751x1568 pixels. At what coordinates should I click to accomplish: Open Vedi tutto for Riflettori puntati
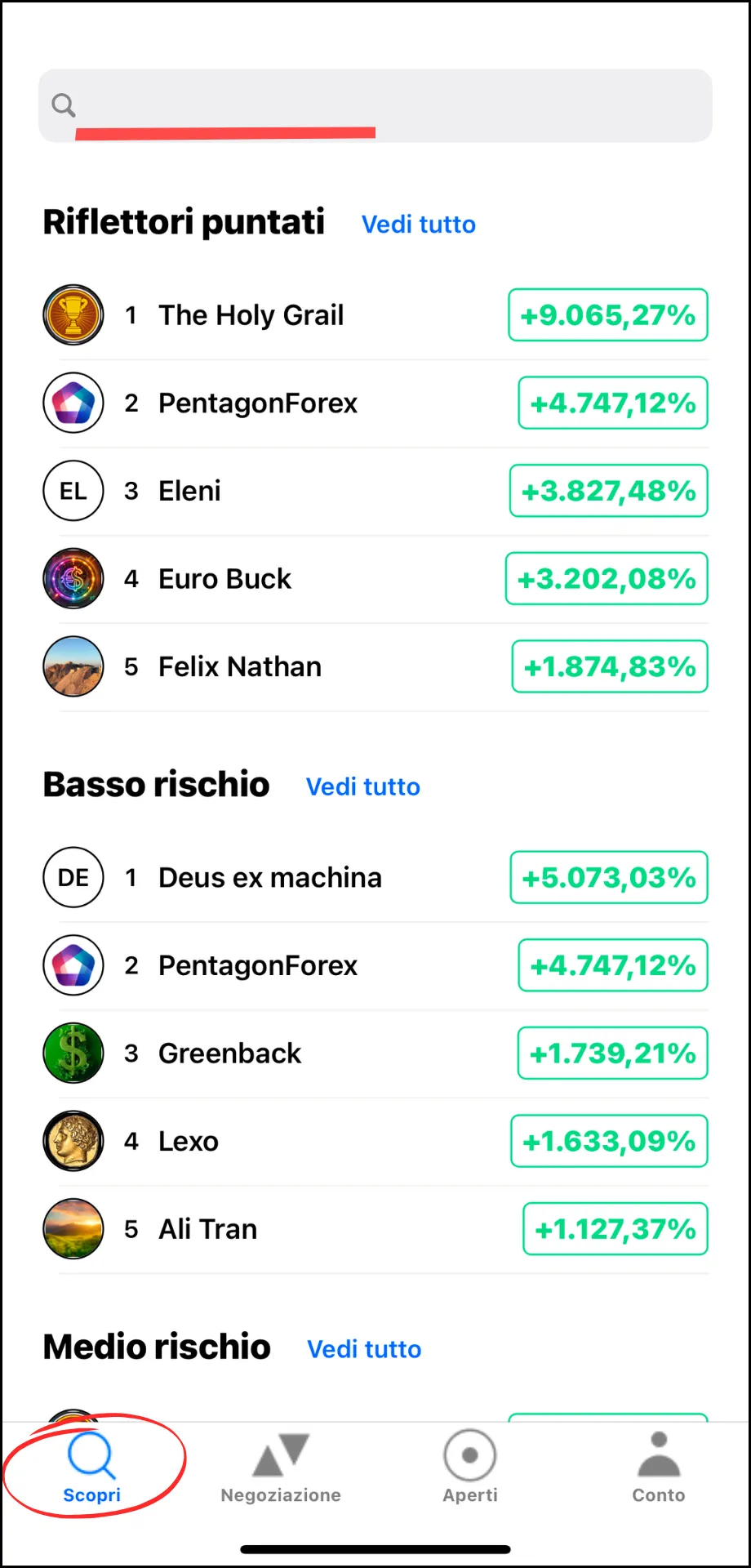coord(419,224)
